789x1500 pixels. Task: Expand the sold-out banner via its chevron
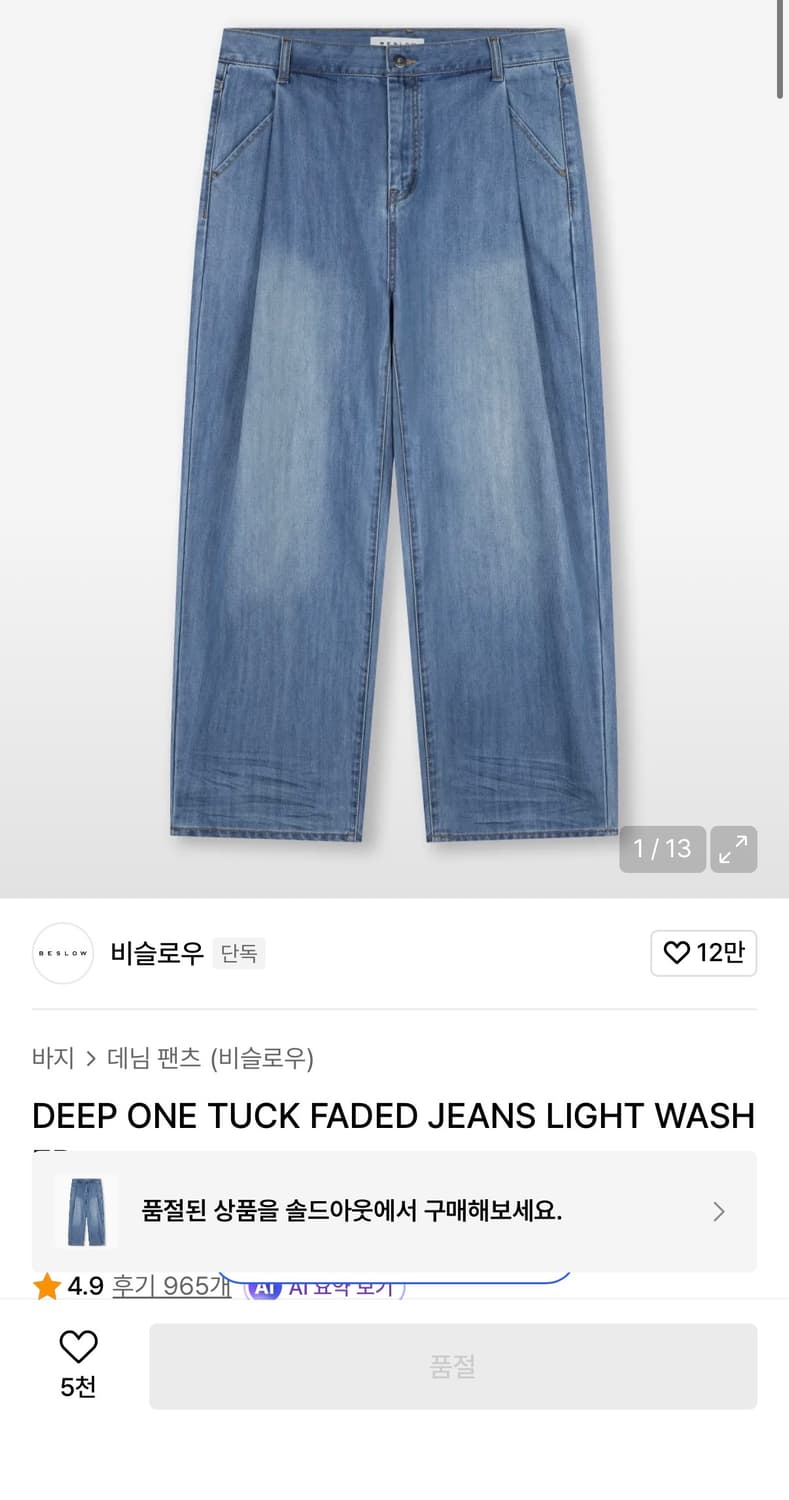(x=718, y=1211)
